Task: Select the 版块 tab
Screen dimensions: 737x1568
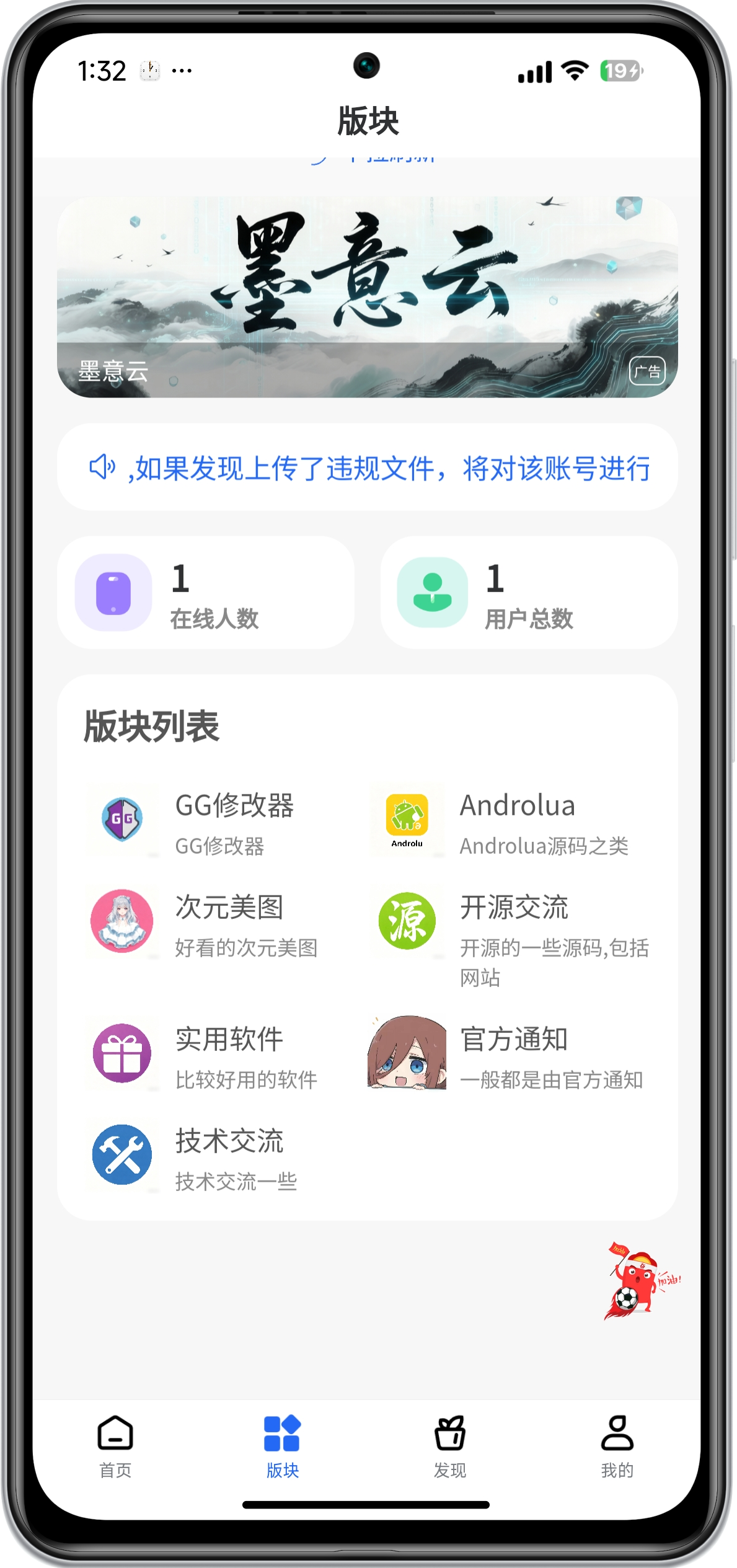Action: [283, 1446]
